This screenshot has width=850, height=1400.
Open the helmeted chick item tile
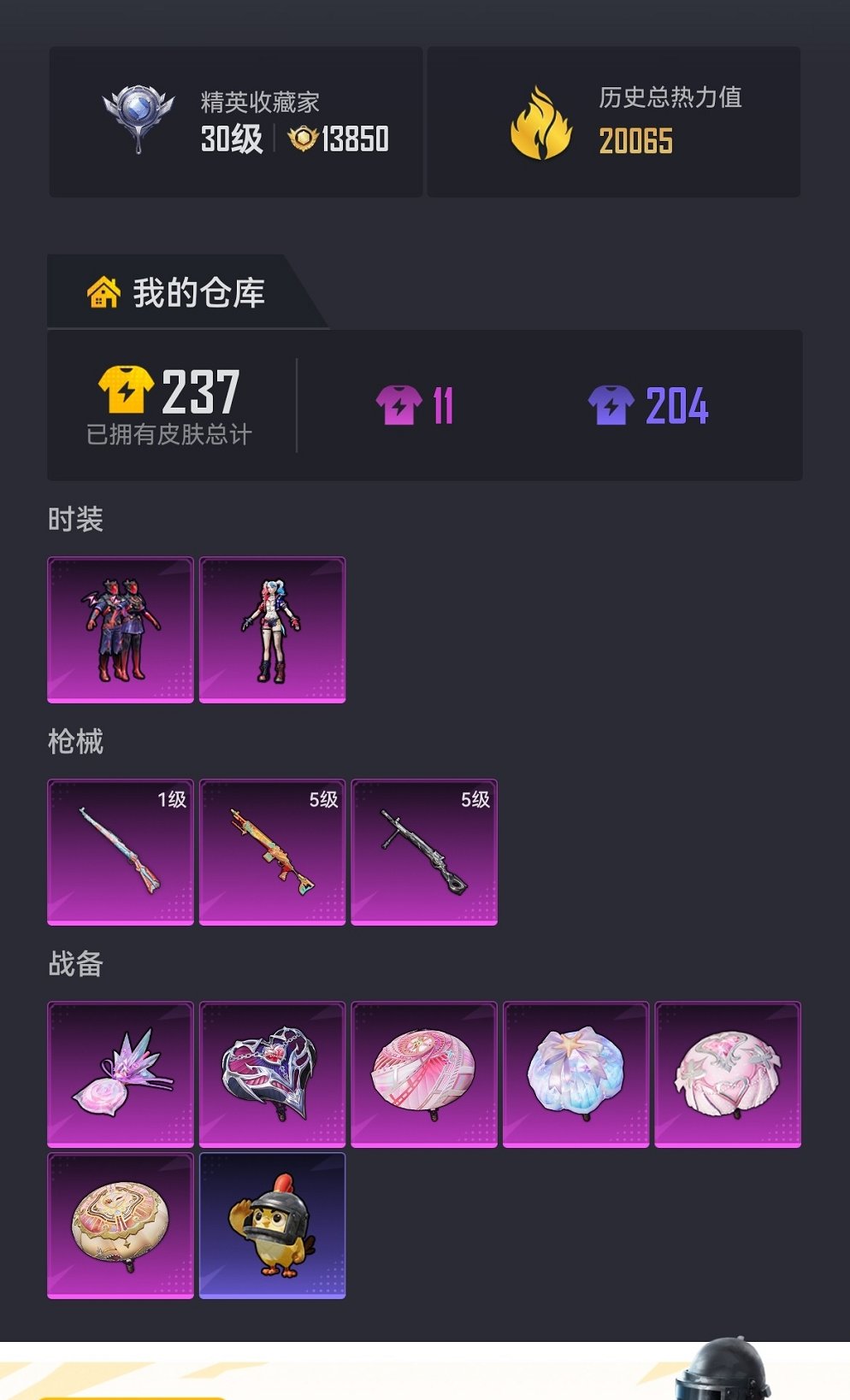coord(272,1226)
